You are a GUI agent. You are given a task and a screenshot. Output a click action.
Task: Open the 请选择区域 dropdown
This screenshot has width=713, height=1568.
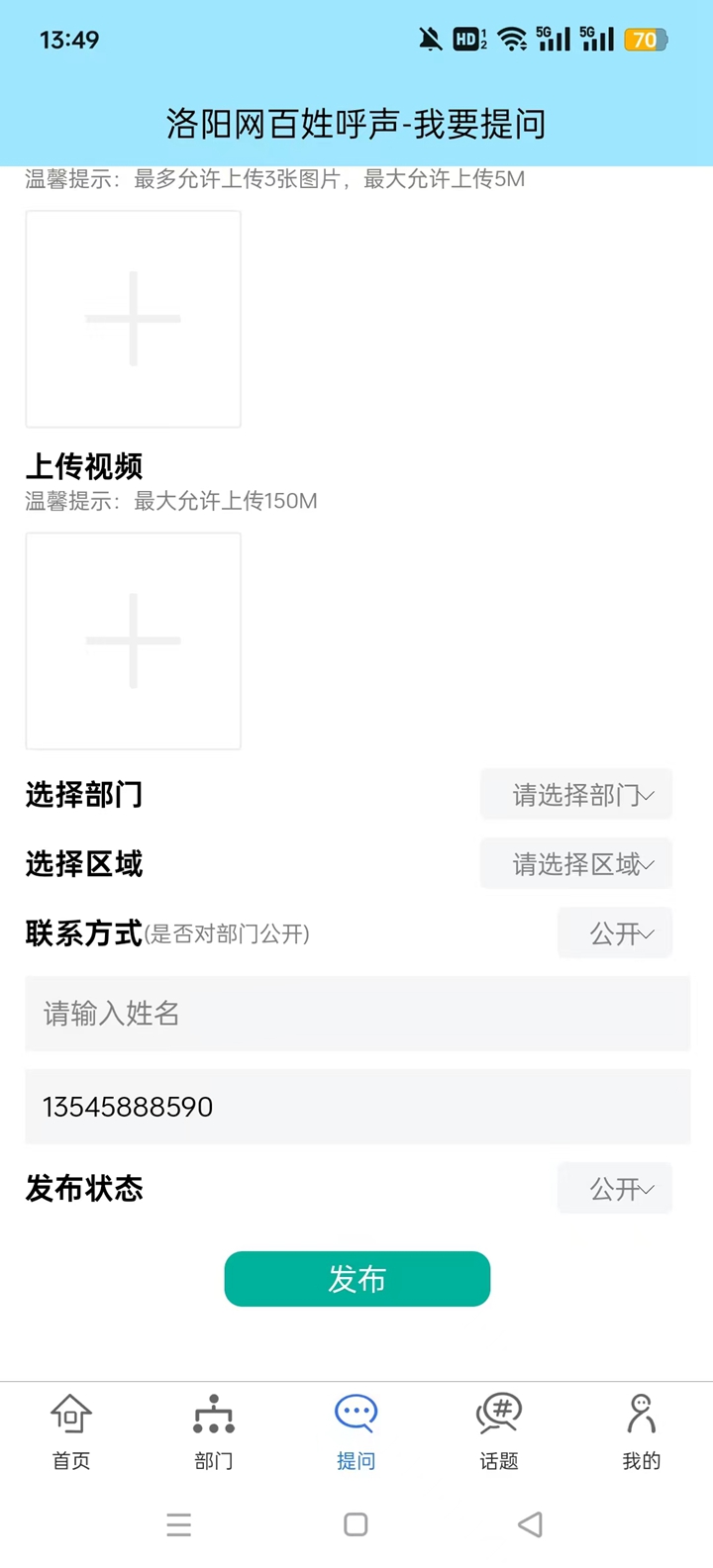click(x=576, y=864)
